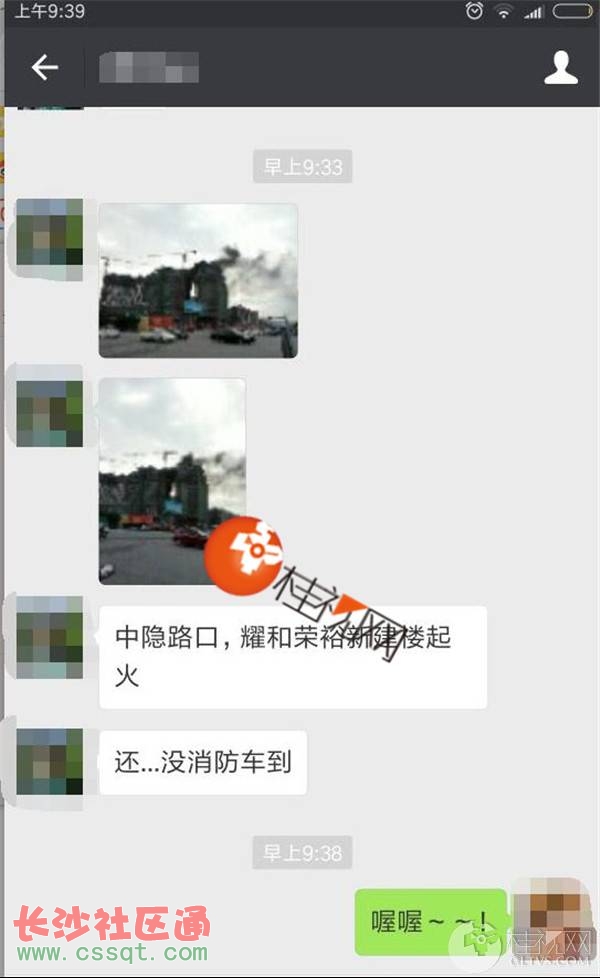Go back using the top-left arrow
The image size is (600, 978).
(x=44, y=67)
